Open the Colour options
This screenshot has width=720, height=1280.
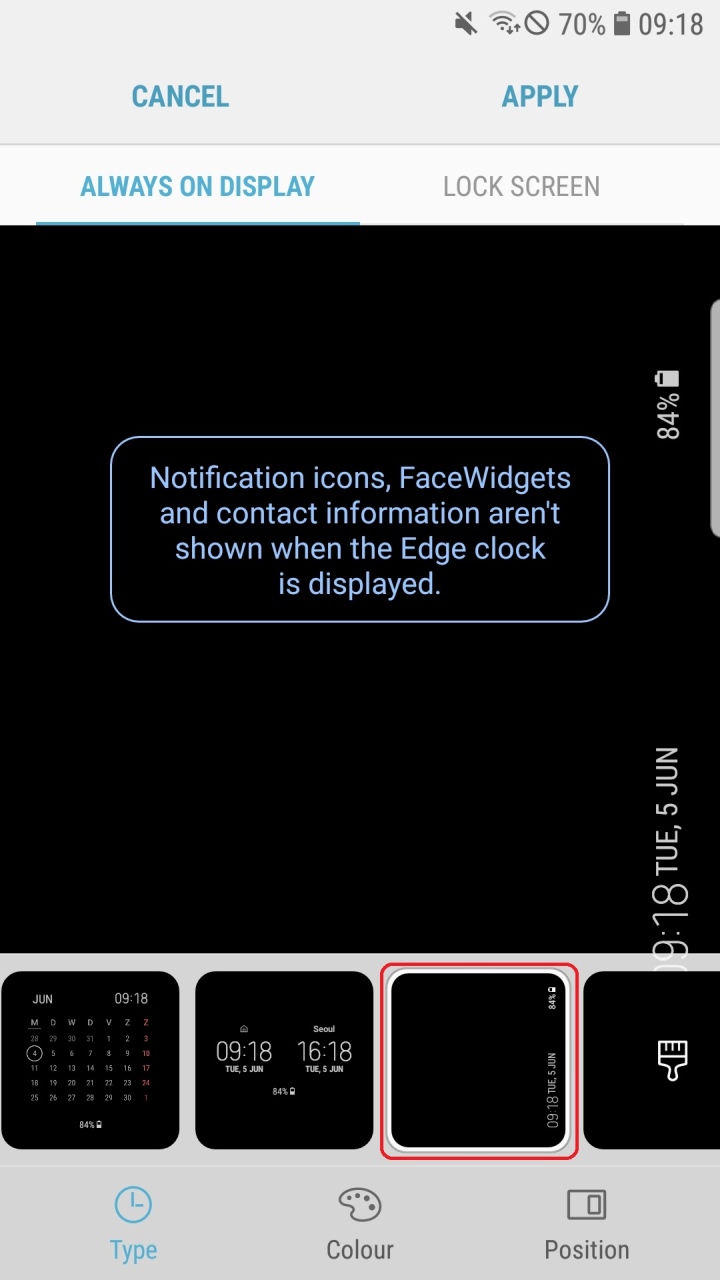[360, 1224]
